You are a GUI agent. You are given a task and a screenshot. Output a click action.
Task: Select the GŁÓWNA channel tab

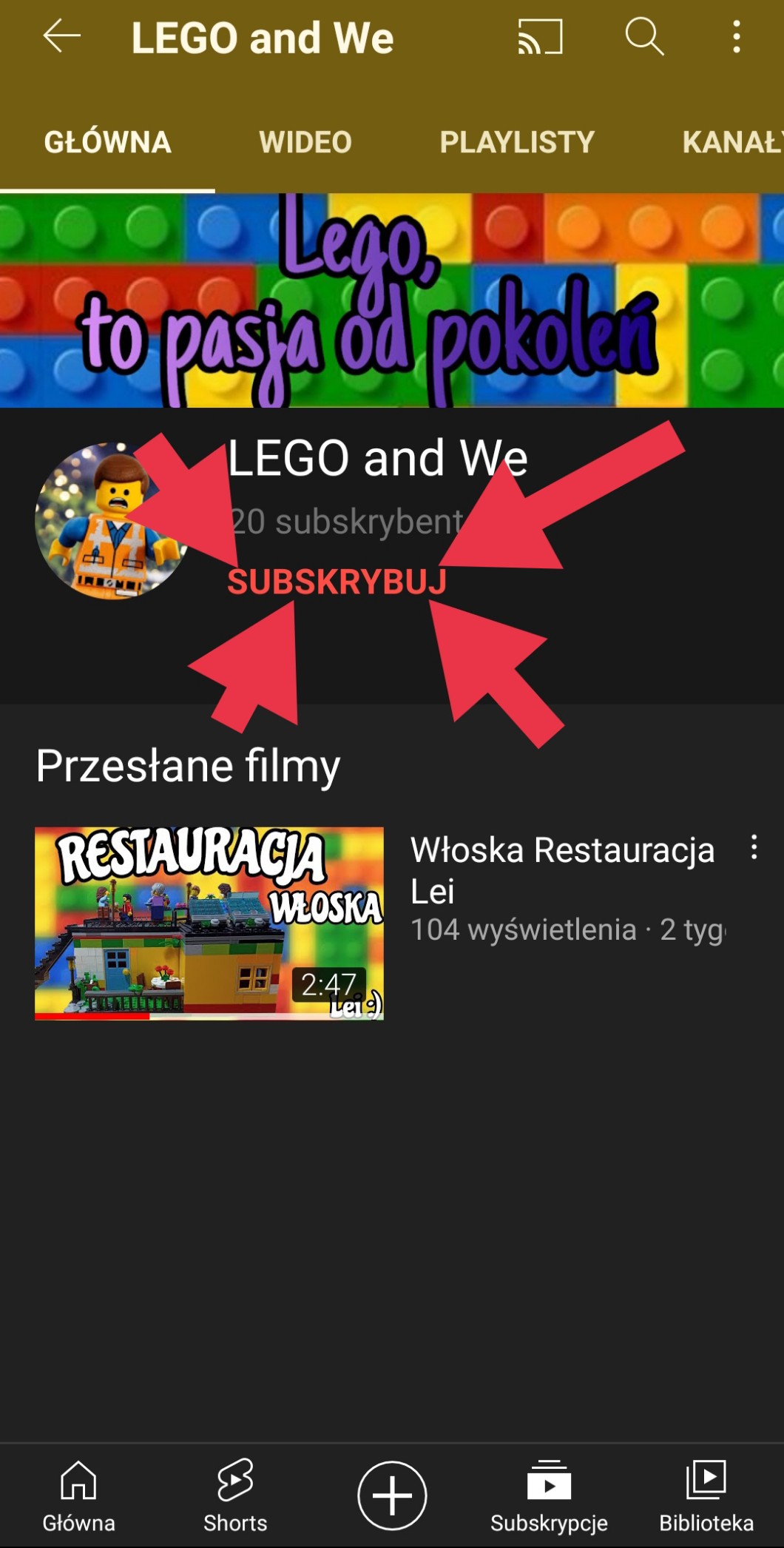coord(107,142)
